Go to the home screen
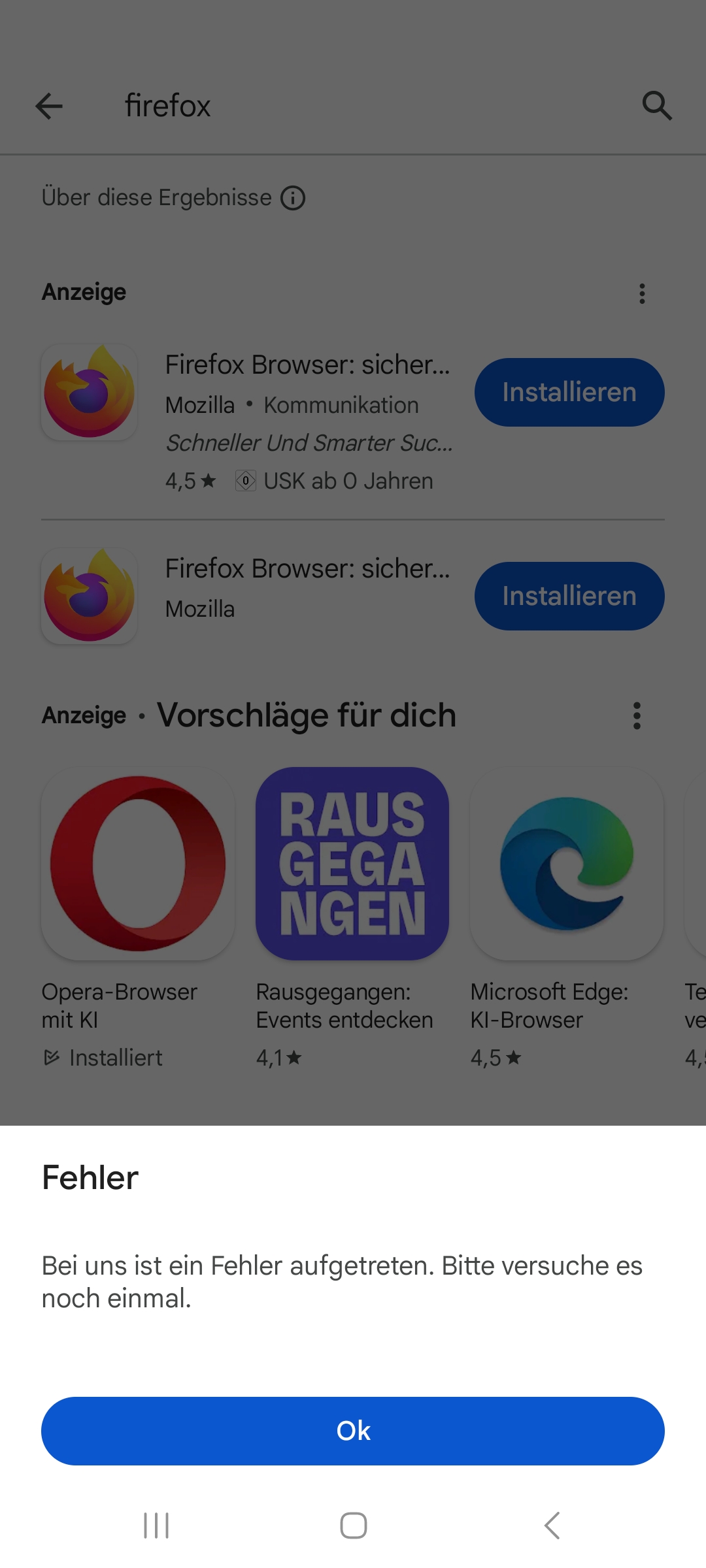 pyautogui.click(x=353, y=1526)
